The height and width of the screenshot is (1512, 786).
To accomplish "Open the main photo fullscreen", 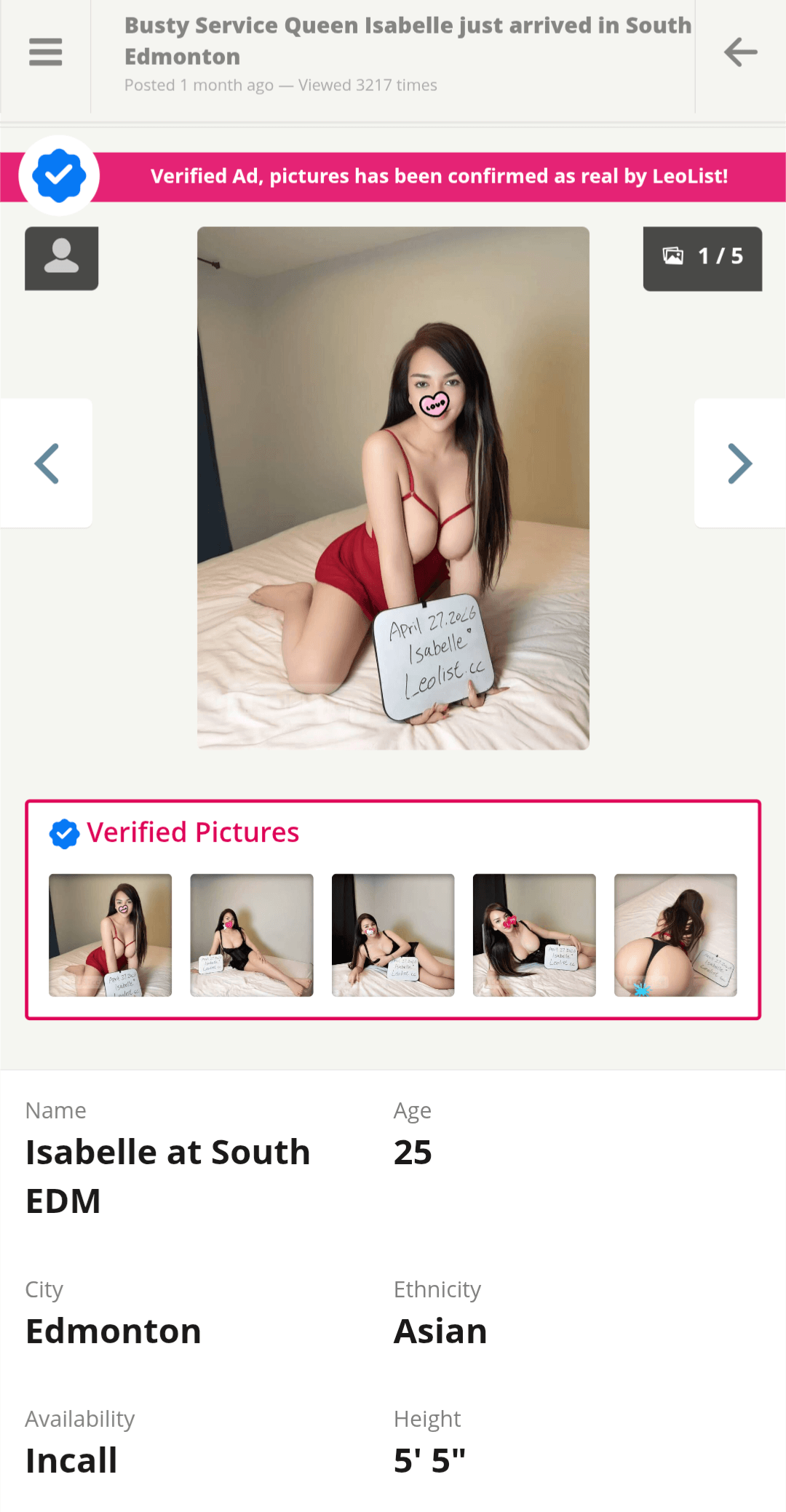I will [x=393, y=488].
